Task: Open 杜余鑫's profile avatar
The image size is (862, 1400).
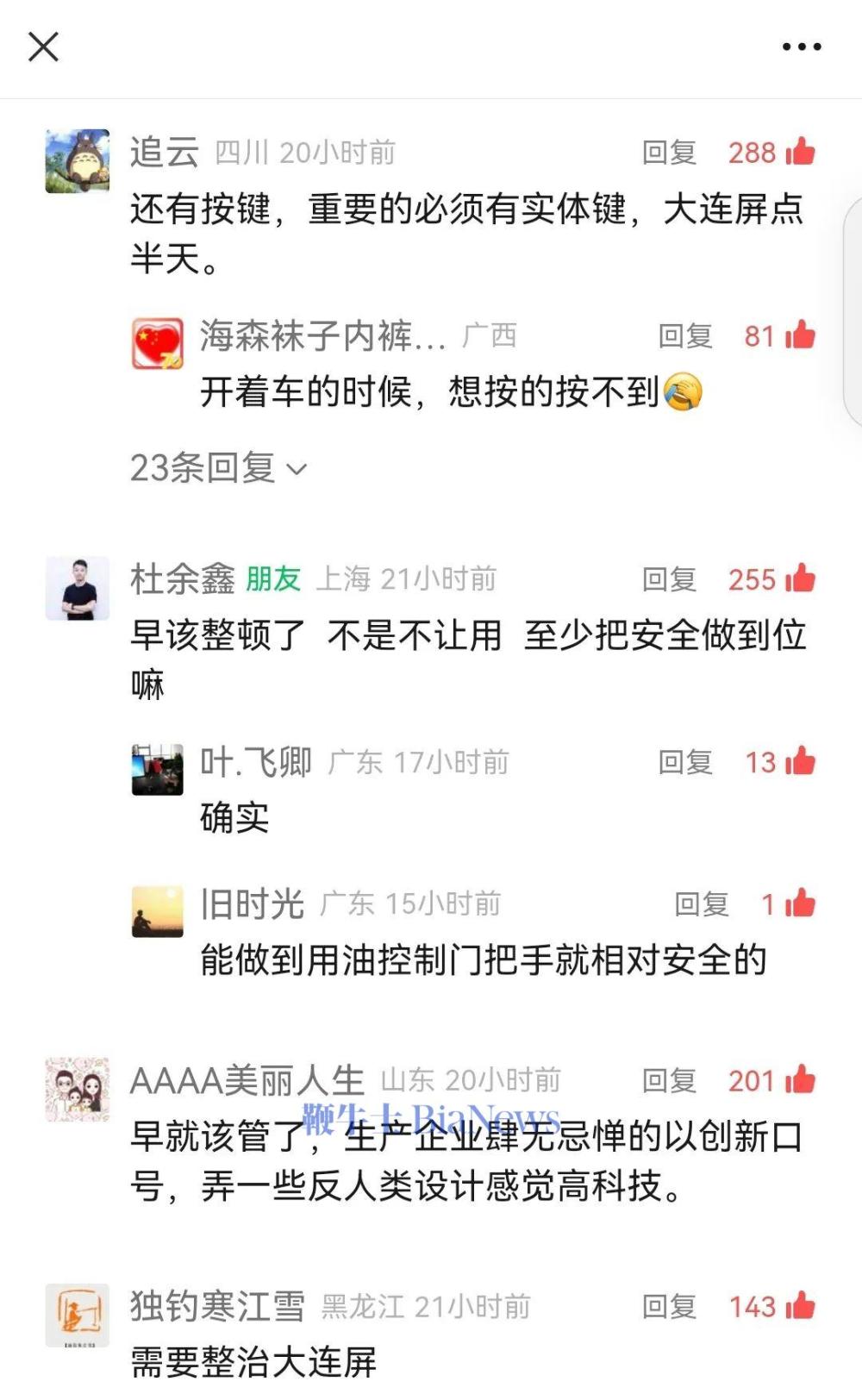Action: coord(78,589)
